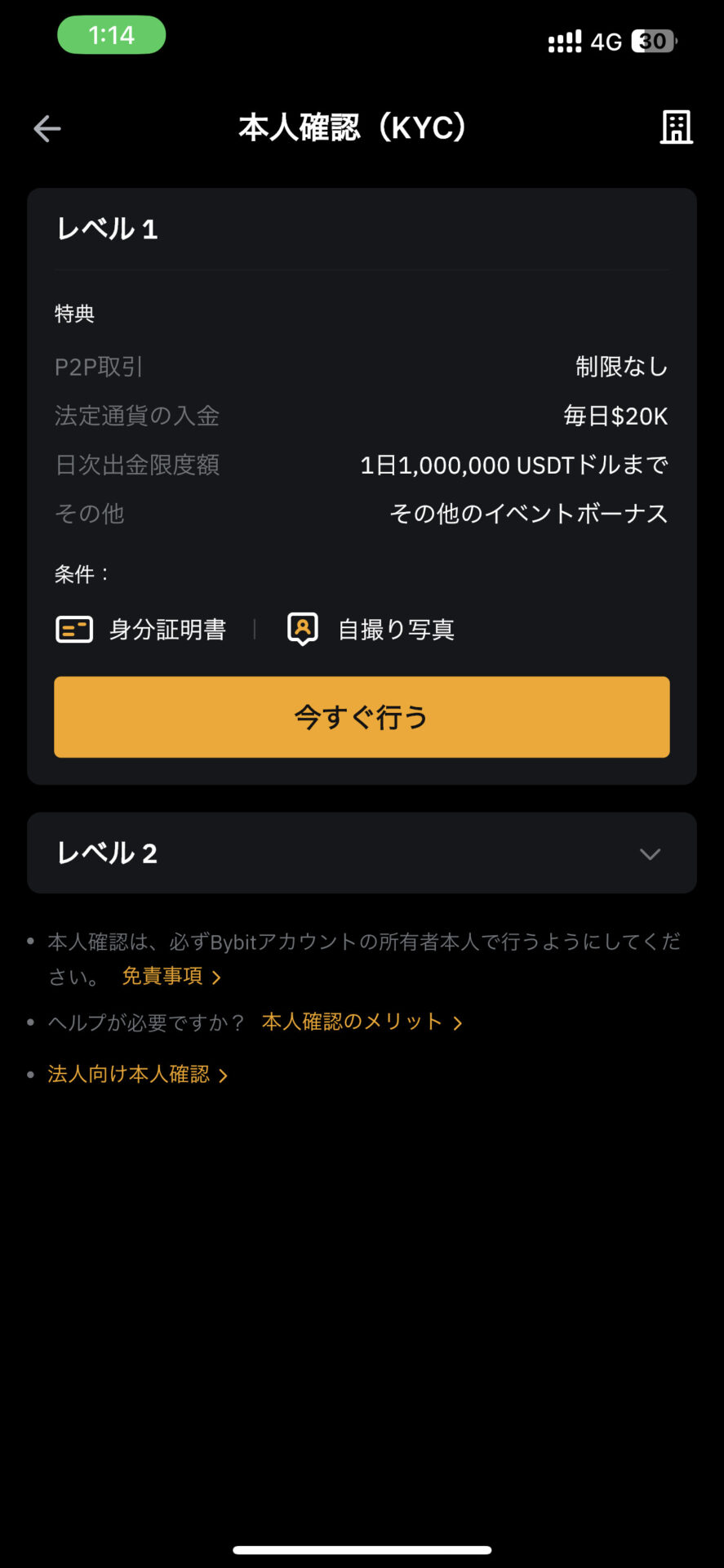Open the corporate building icon
This screenshot has height=1568, width=724.
tap(676, 127)
